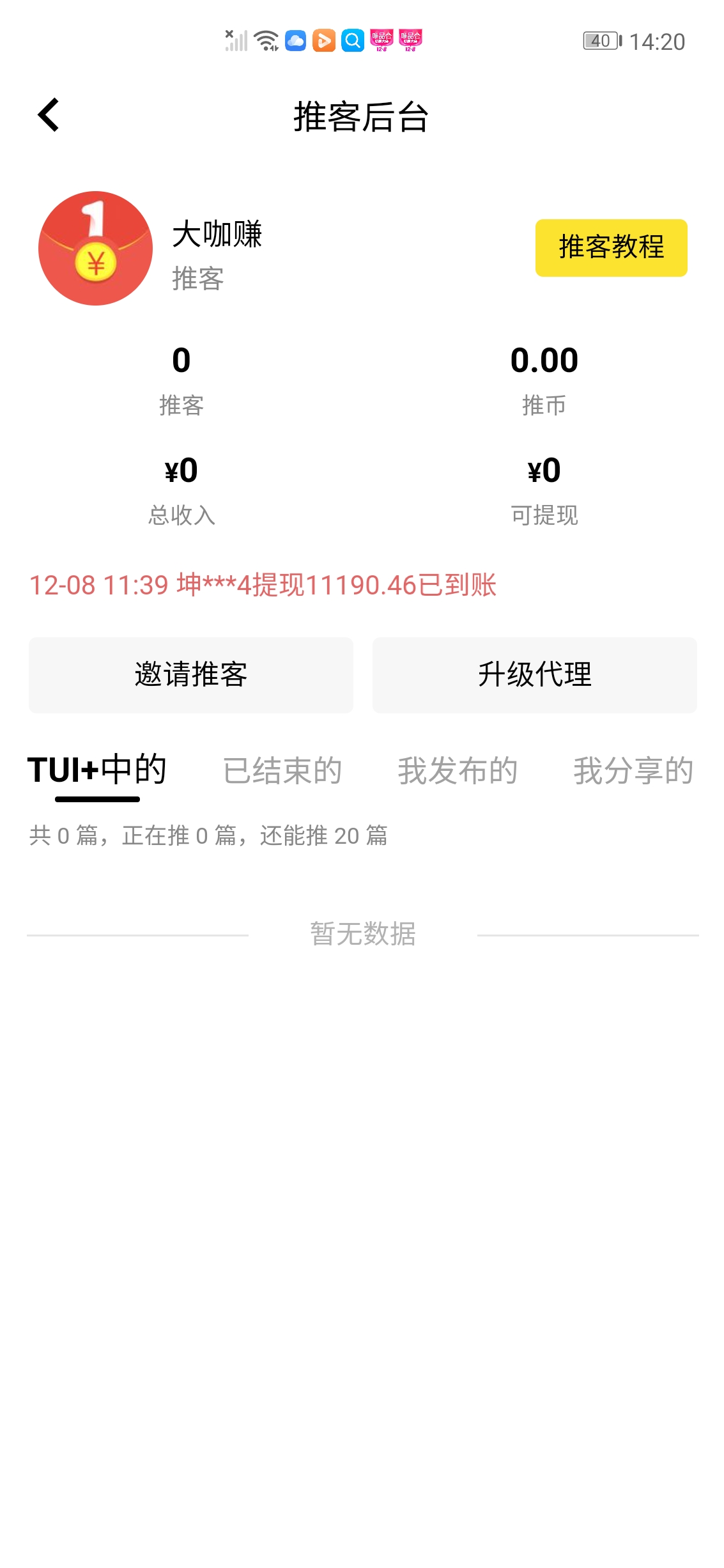This screenshot has width=724, height=1568.
Task: Tap the back arrow on 推客后台 page
Action: point(48,115)
